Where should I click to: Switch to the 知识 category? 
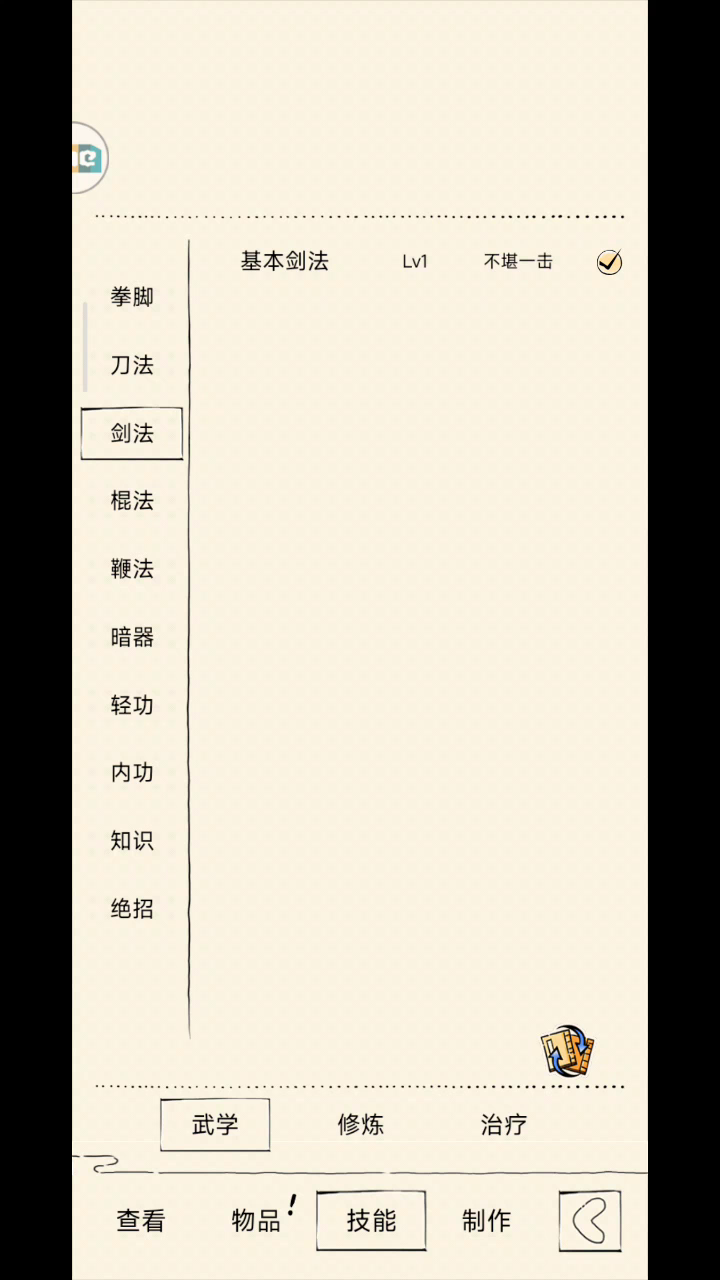click(x=132, y=840)
